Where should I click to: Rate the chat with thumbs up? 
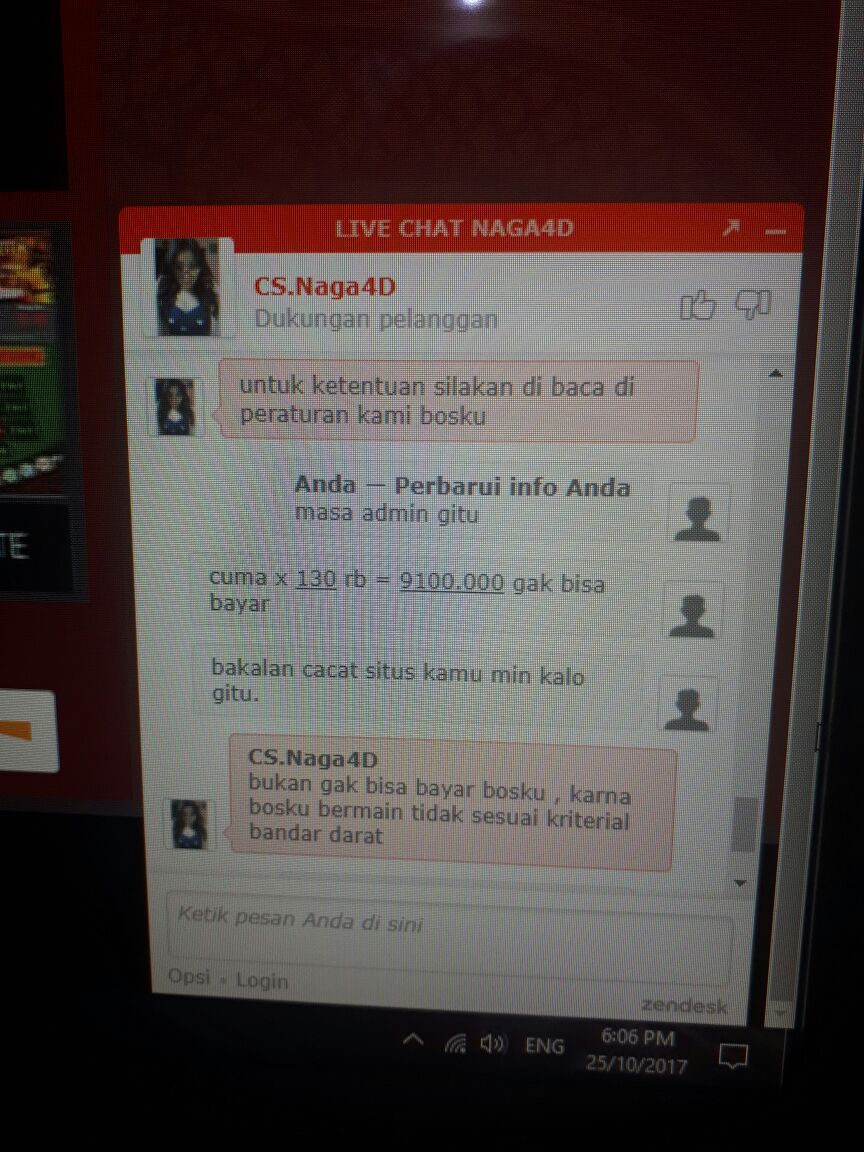[x=698, y=305]
